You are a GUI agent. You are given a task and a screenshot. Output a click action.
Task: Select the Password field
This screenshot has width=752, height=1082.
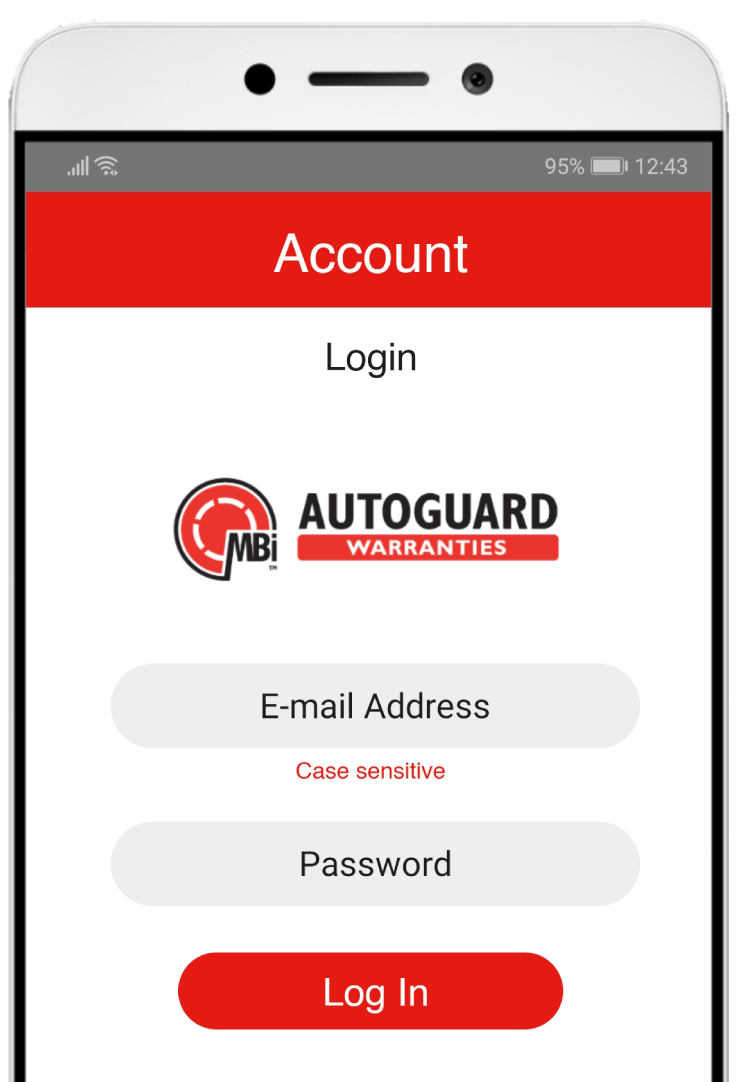375,864
